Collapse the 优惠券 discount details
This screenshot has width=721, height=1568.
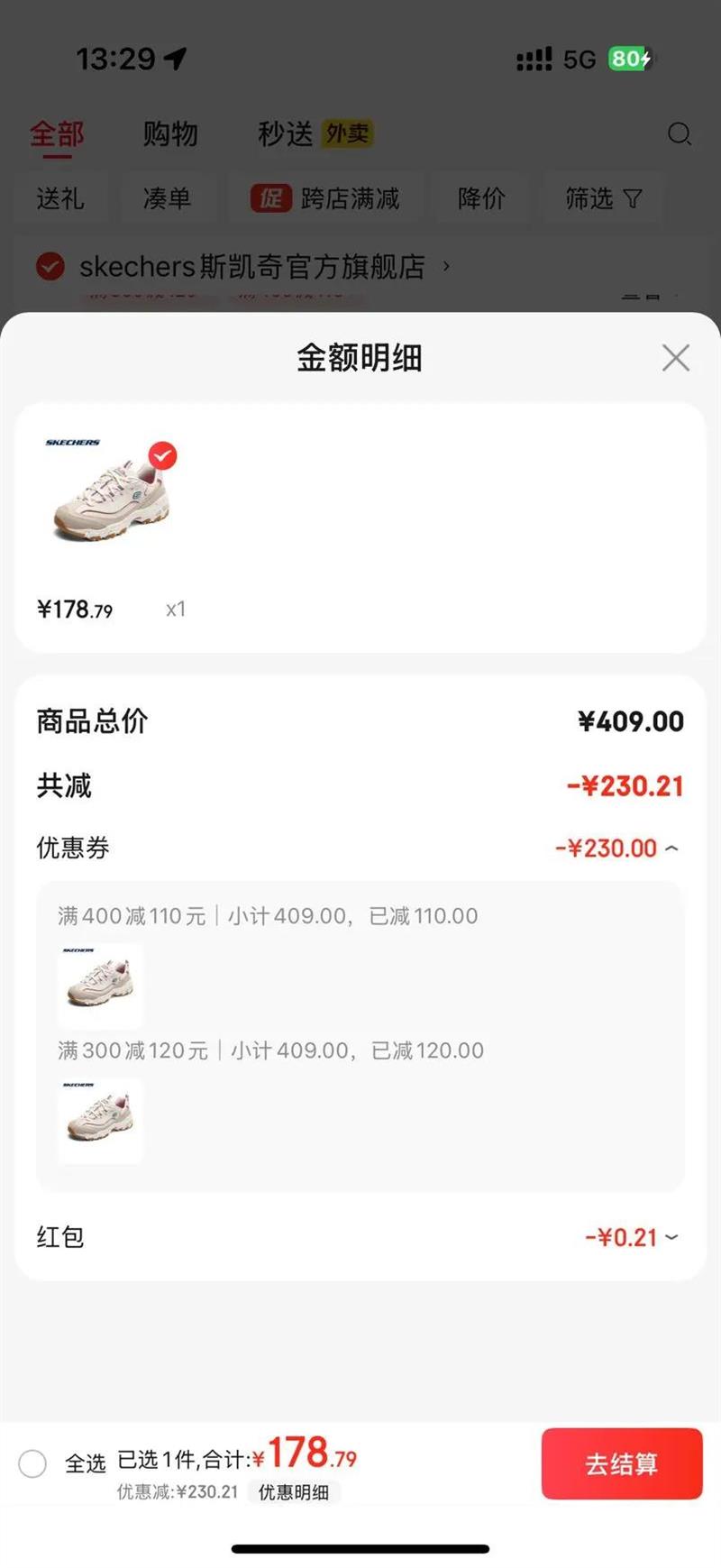point(671,848)
